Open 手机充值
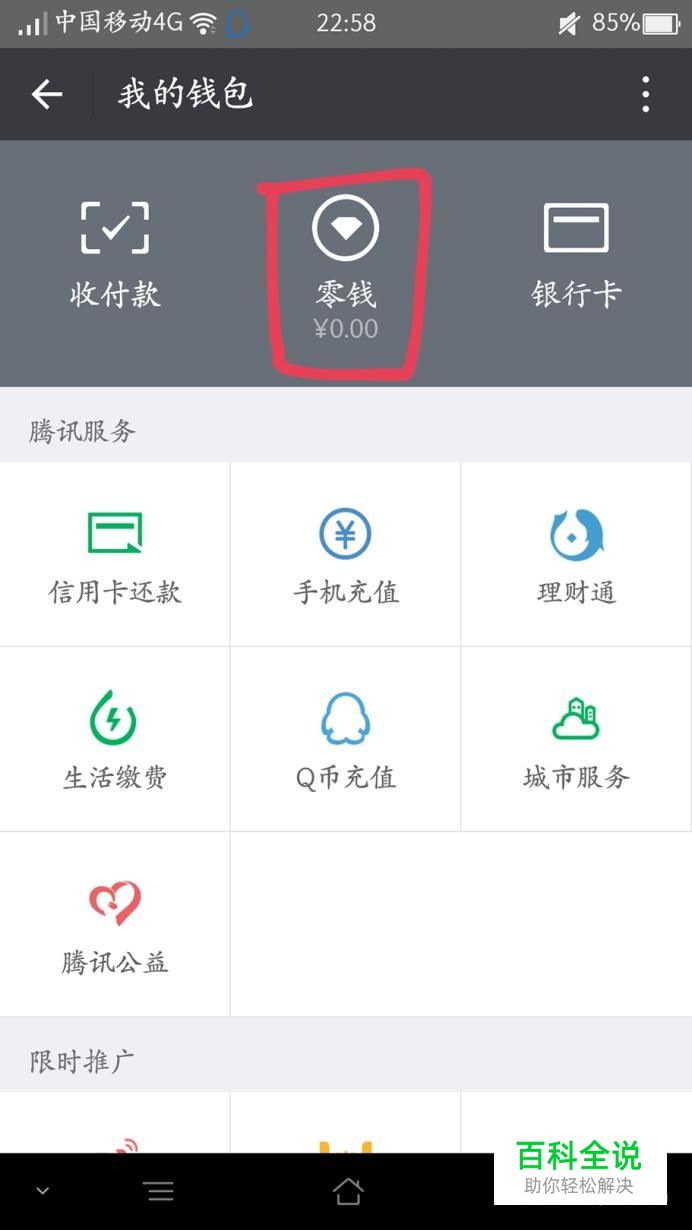Viewport: 692px width, 1230px height. click(346, 555)
